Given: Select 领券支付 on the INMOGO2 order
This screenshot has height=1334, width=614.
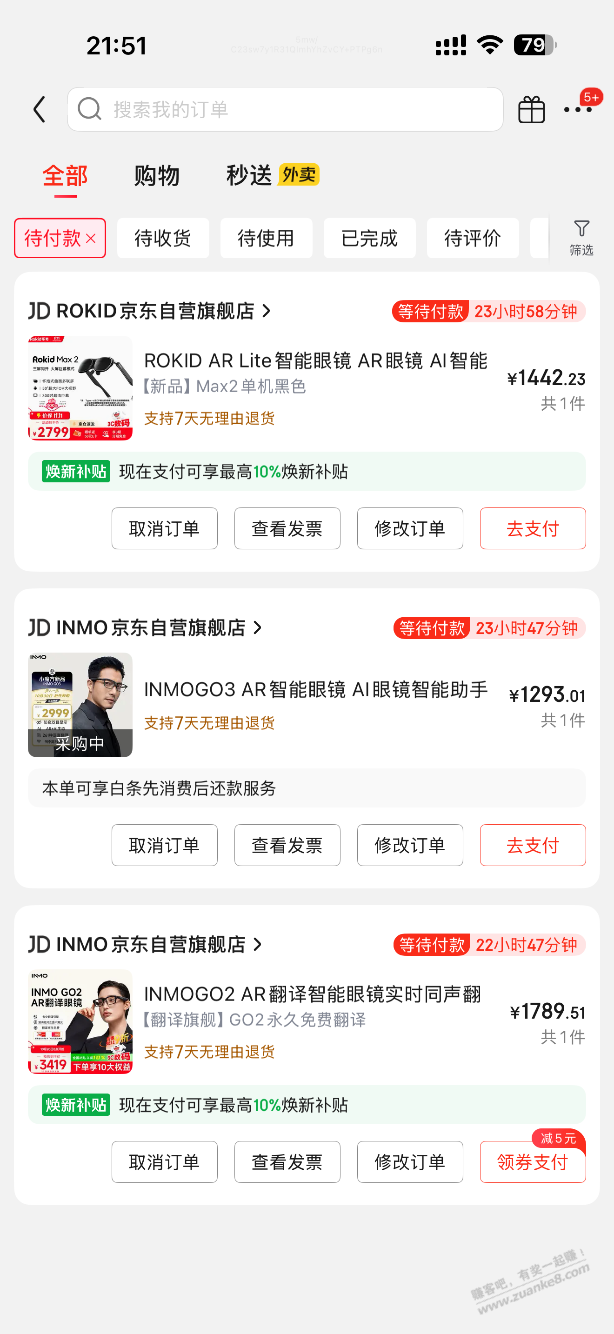Looking at the screenshot, I should [x=532, y=1162].
